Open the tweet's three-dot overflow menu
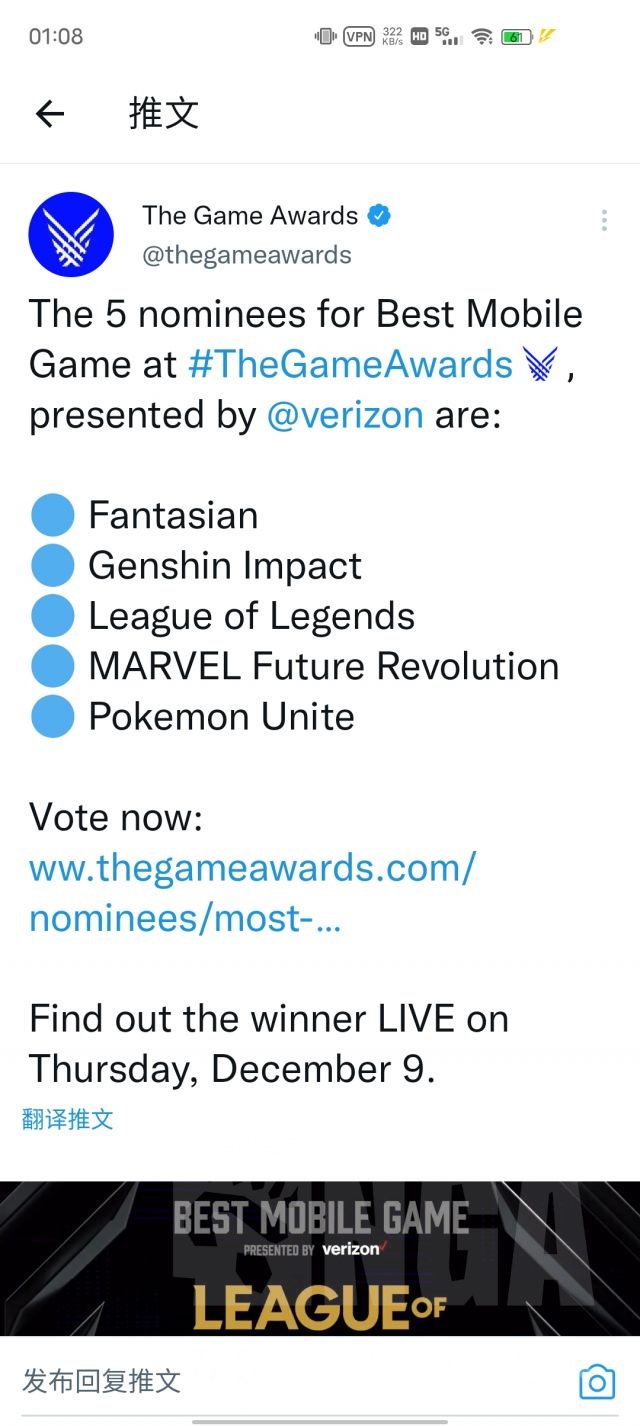This screenshot has width=640, height=1426. click(x=604, y=220)
